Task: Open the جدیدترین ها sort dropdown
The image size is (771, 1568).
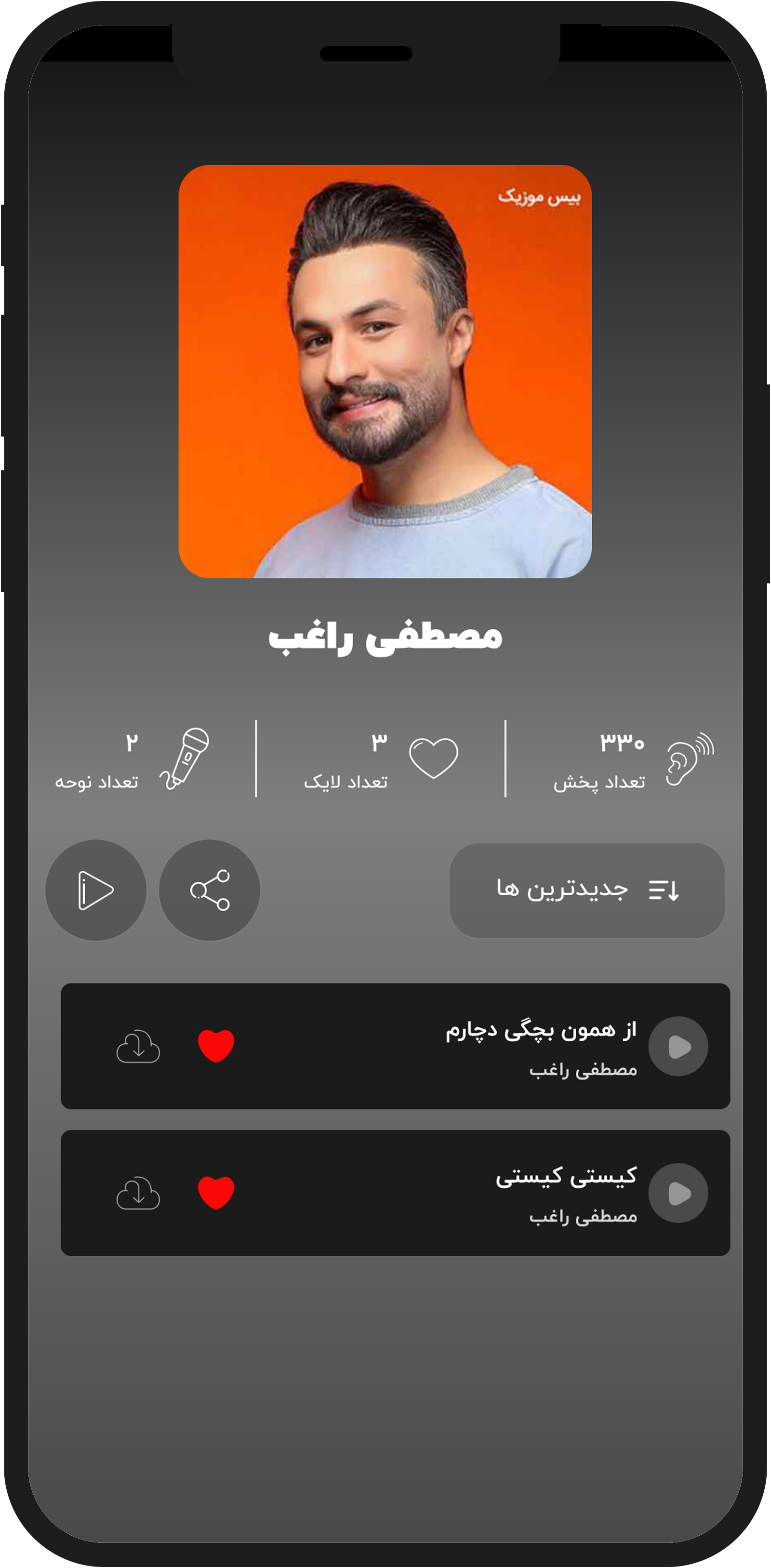Action: pos(586,890)
